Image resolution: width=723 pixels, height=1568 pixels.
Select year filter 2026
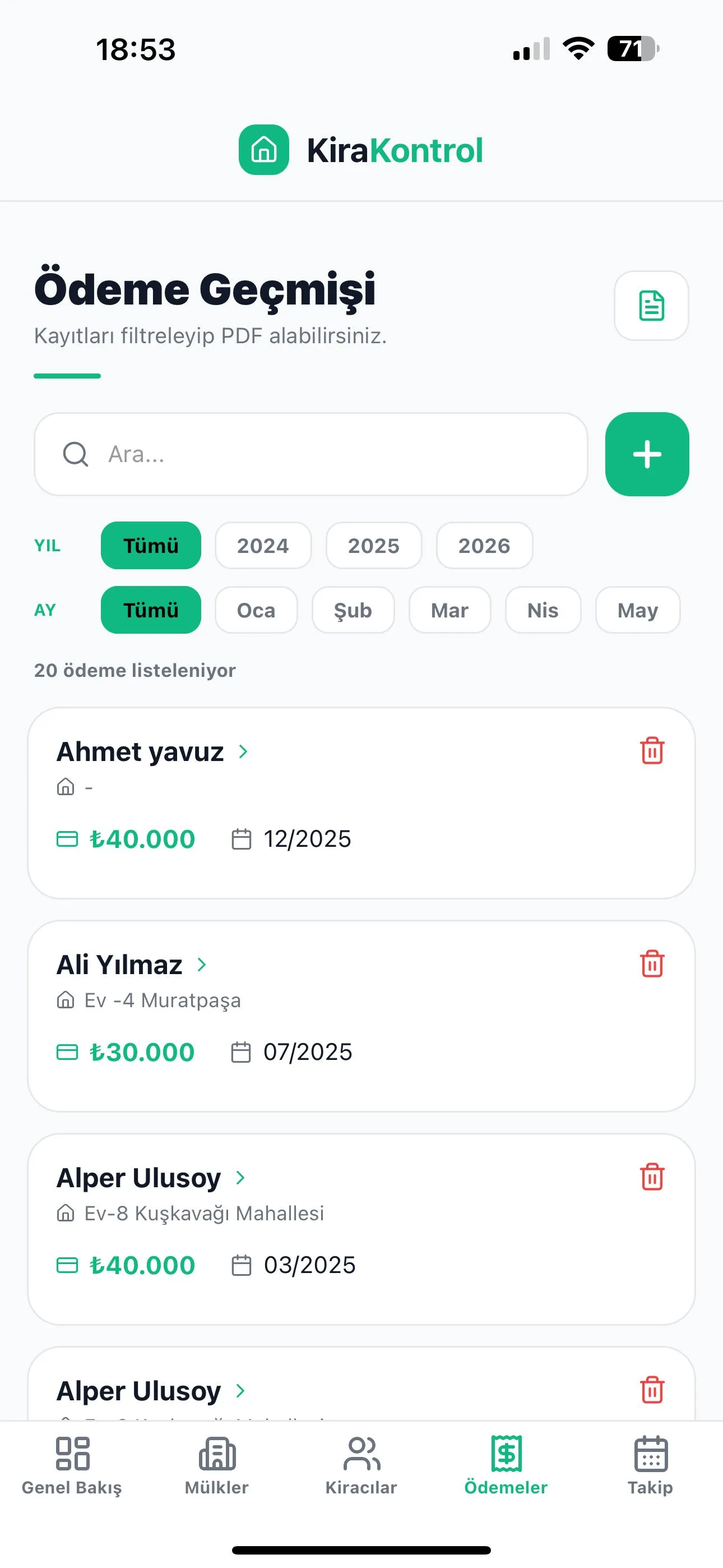(484, 546)
